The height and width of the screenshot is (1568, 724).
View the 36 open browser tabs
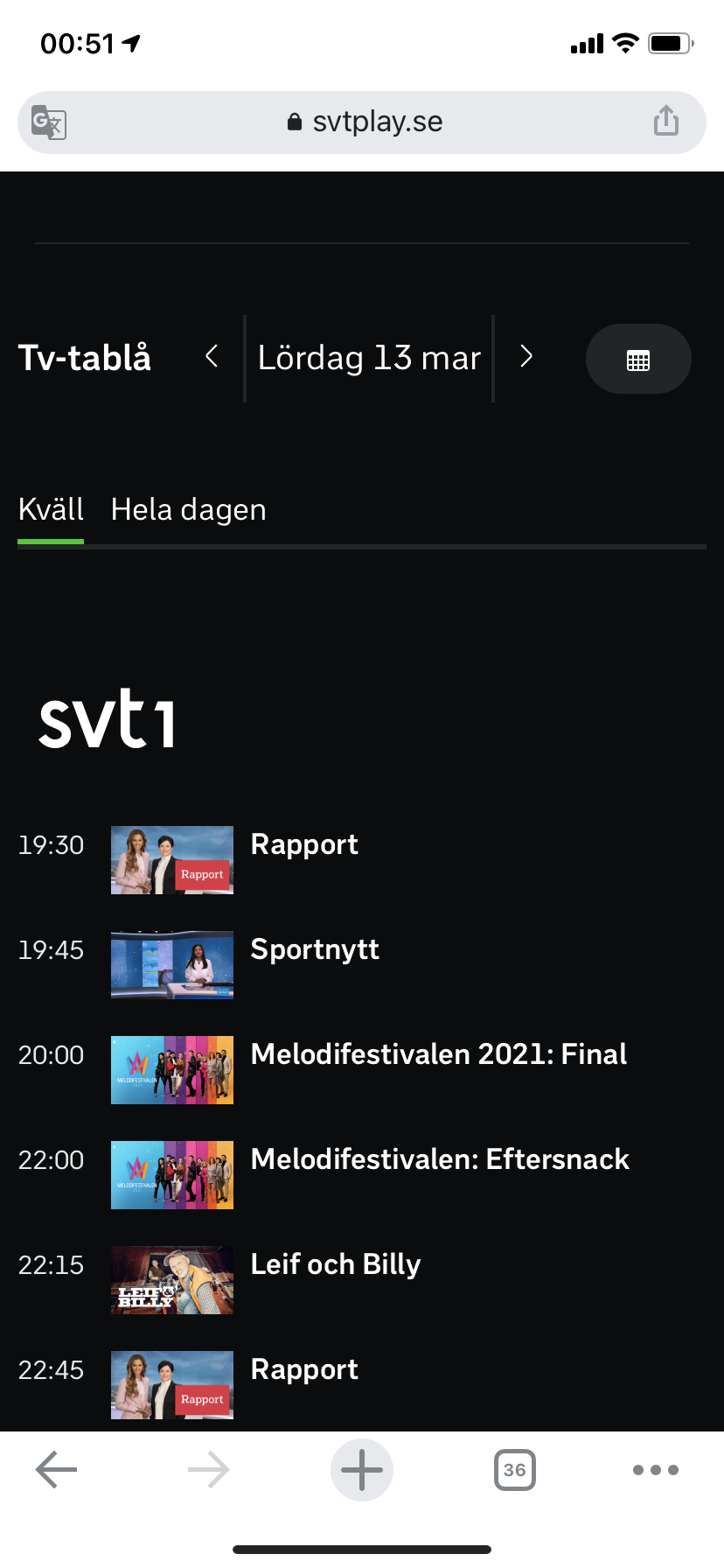click(515, 1470)
